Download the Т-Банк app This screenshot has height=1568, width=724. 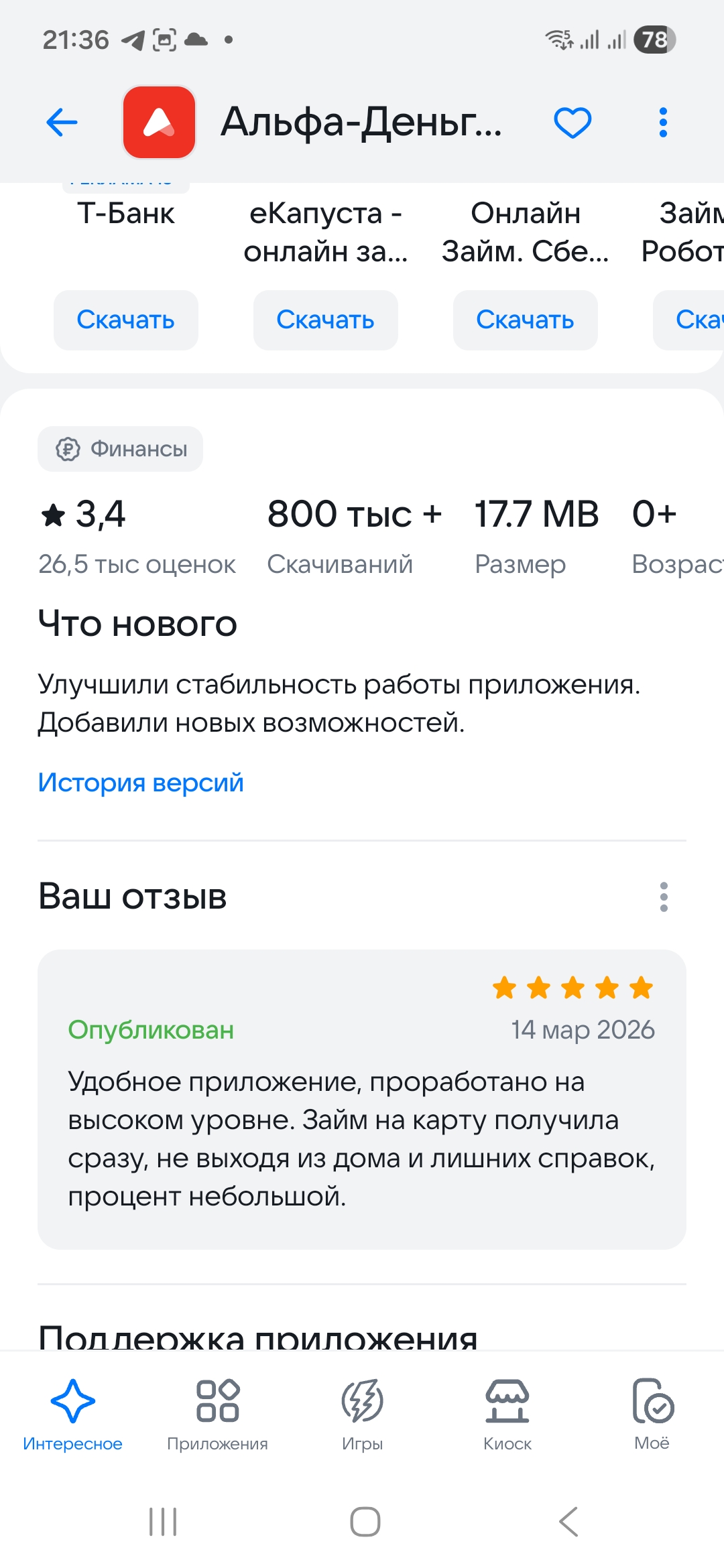click(x=126, y=320)
